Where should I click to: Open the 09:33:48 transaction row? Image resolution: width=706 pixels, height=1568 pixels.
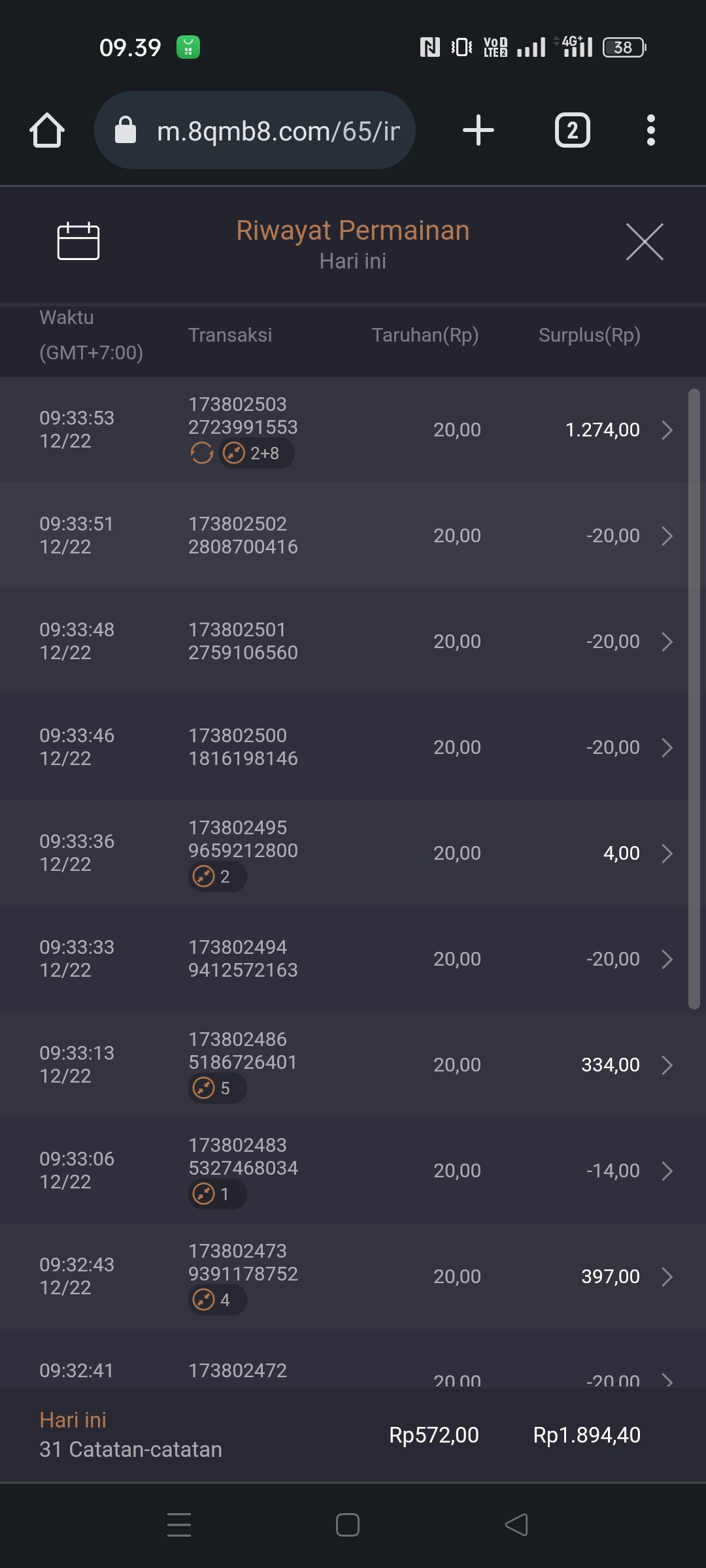[x=353, y=642]
